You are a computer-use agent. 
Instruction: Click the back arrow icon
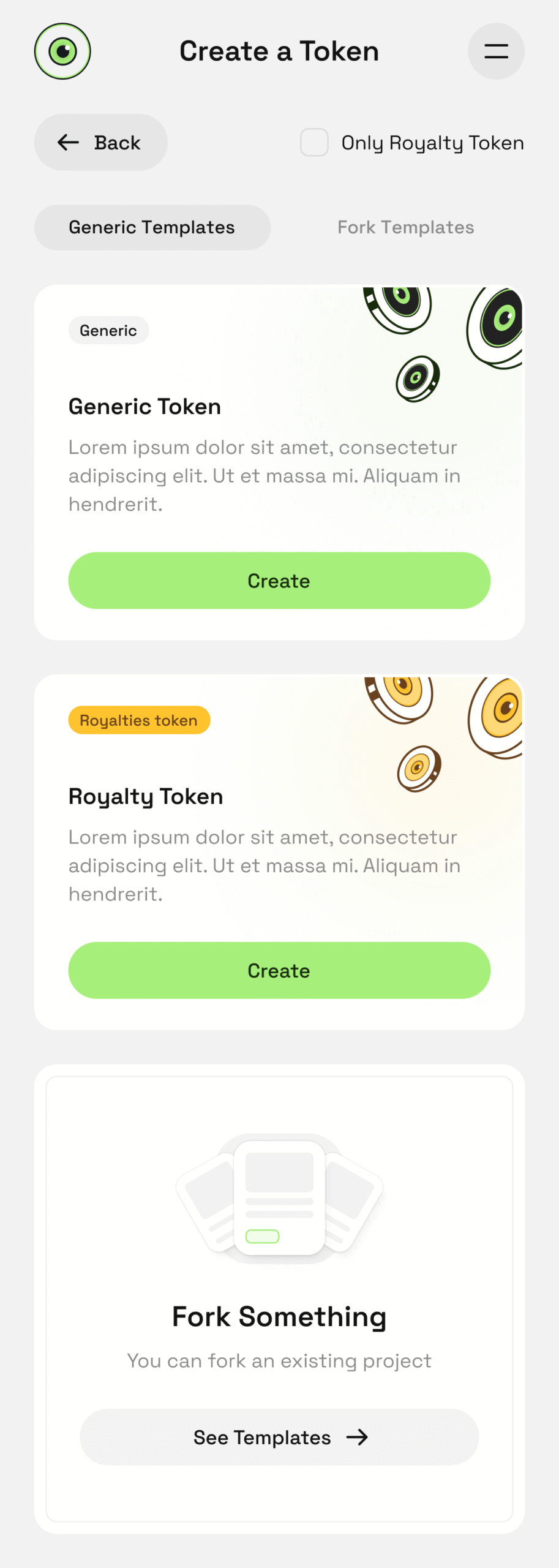69,142
